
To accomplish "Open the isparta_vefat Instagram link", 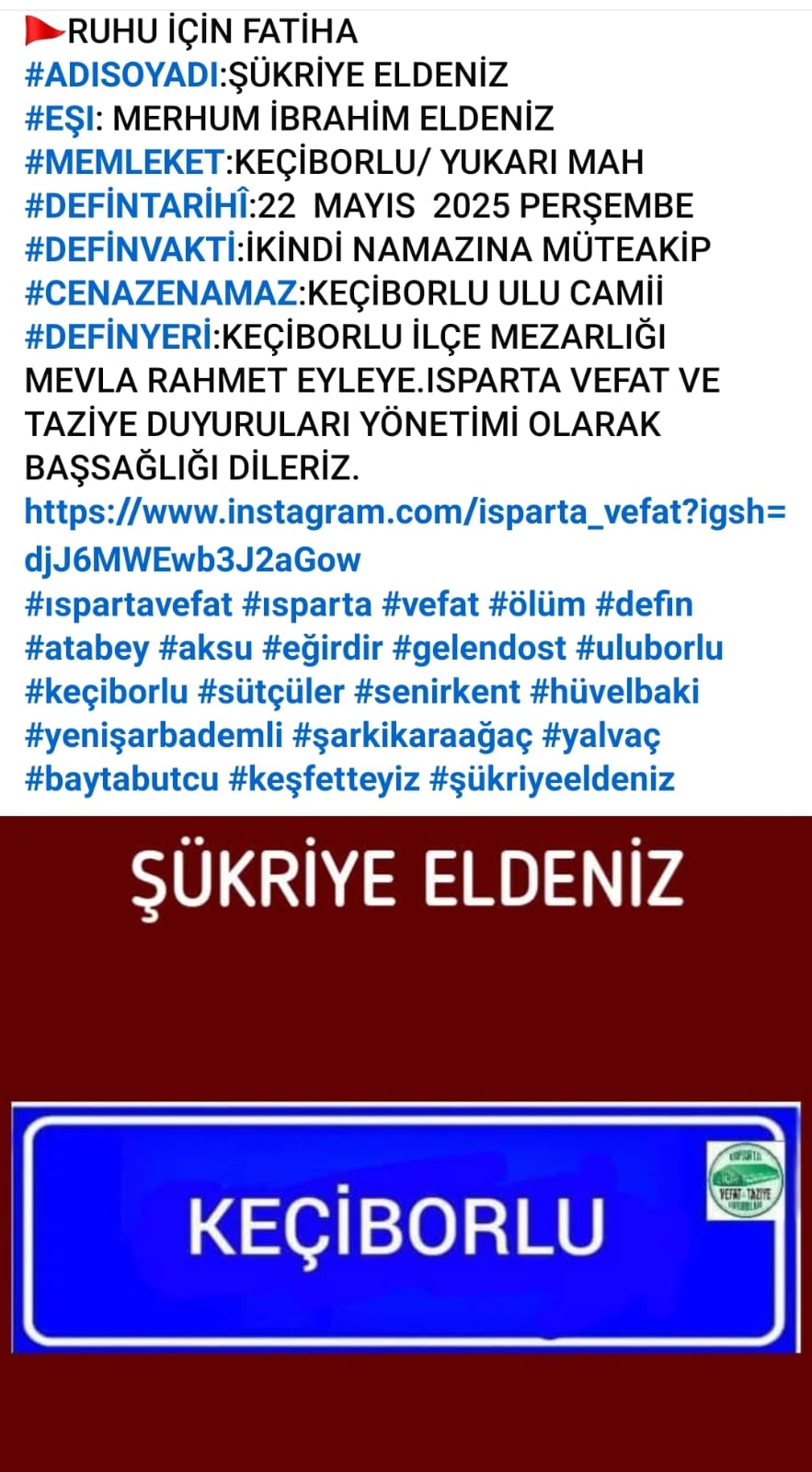I will [405, 512].
